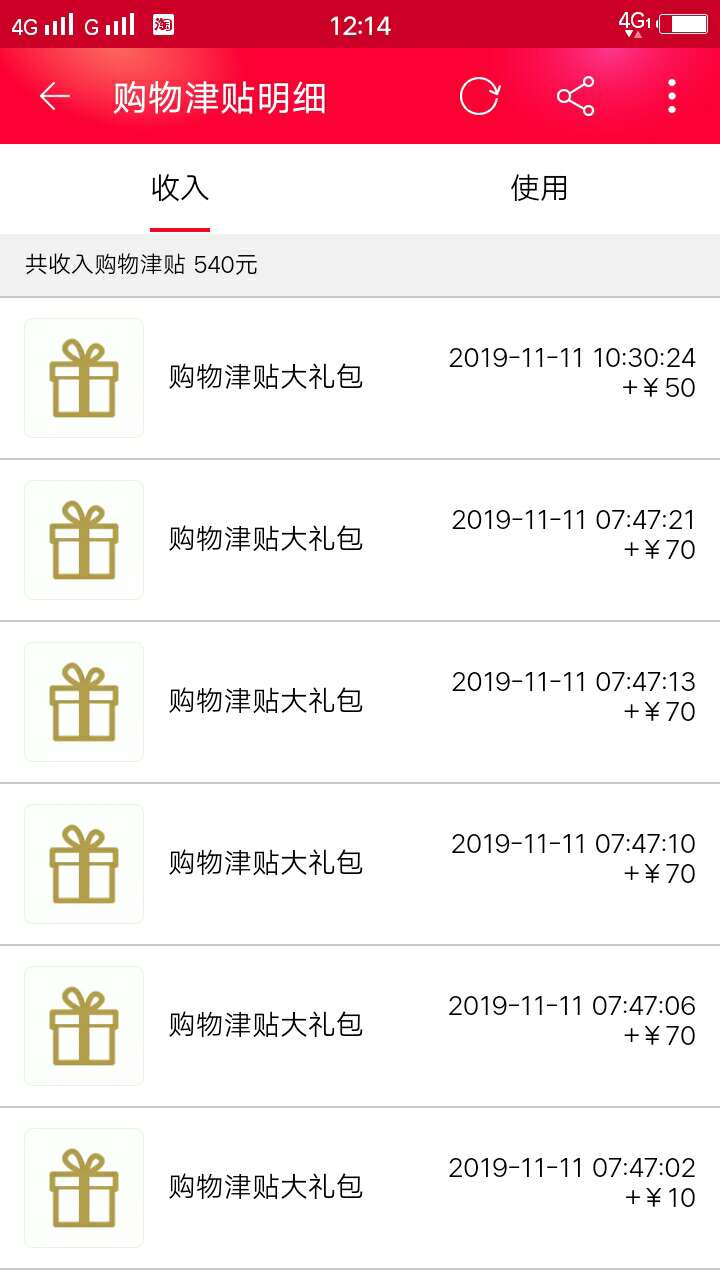Share this page via the share icon
The image size is (720, 1280).
tap(576, 96)
